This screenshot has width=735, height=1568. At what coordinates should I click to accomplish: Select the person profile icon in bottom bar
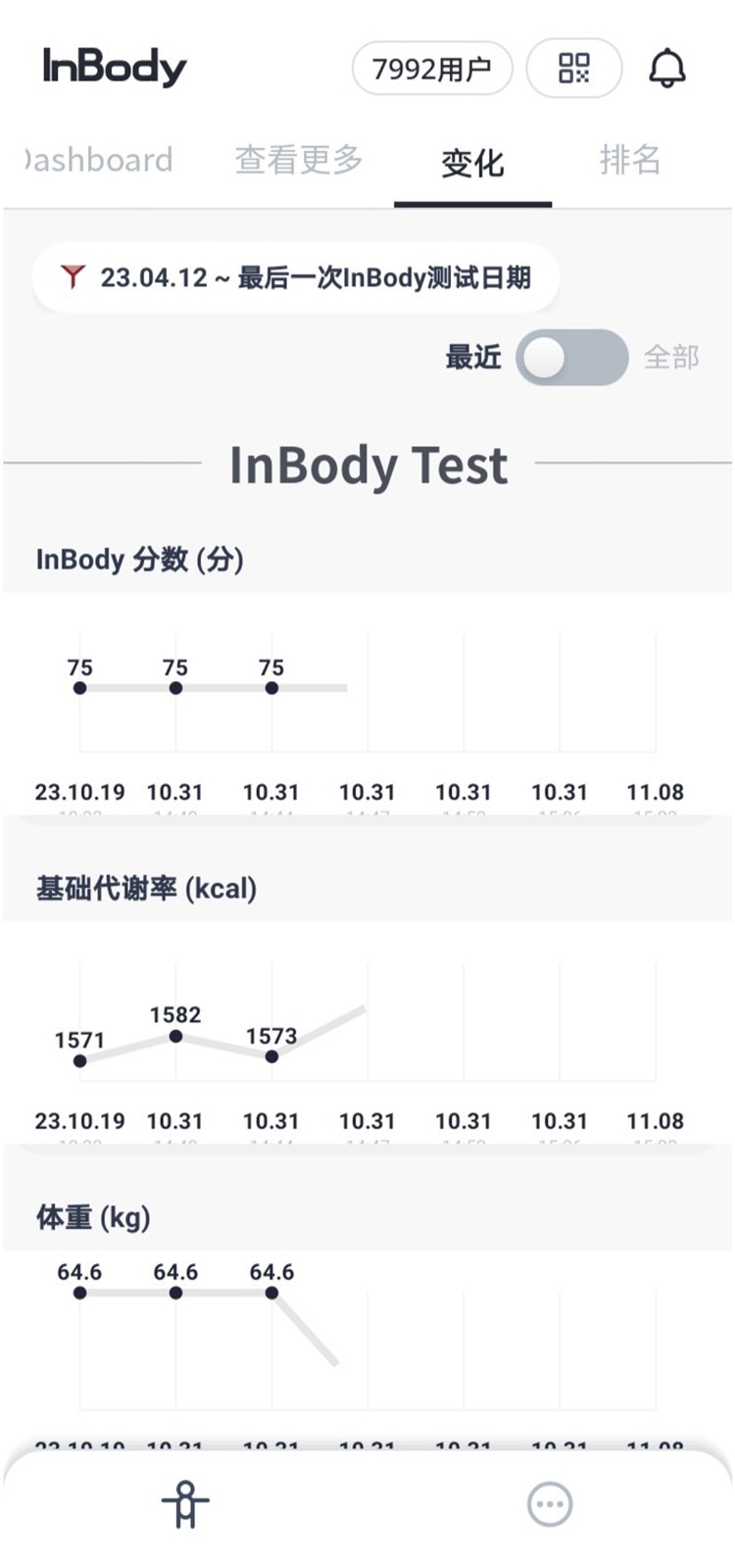[186, 1504]
